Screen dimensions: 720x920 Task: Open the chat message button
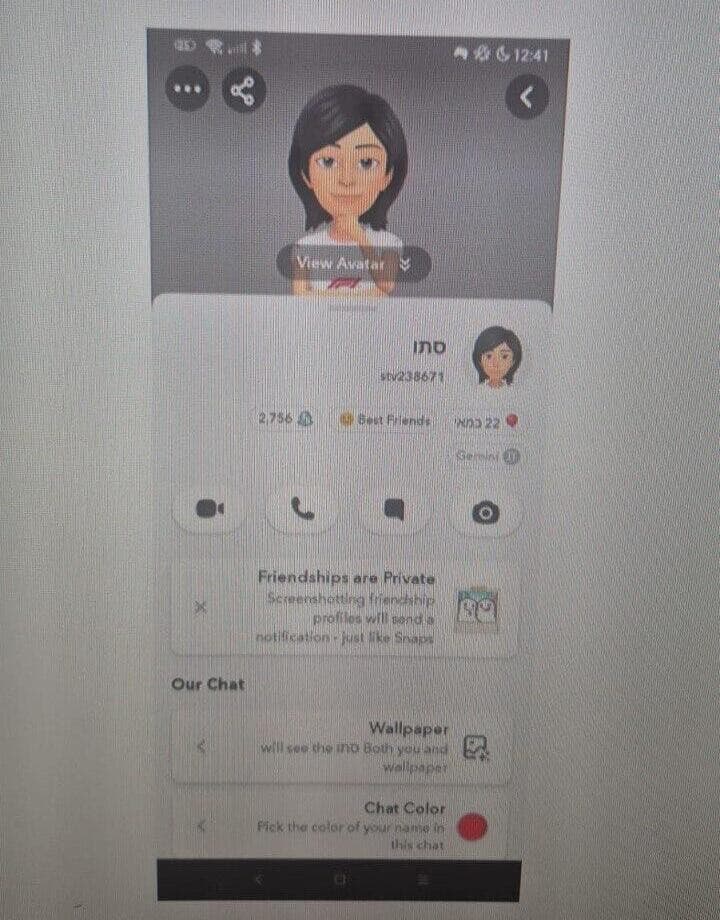(x=394, y=511)
